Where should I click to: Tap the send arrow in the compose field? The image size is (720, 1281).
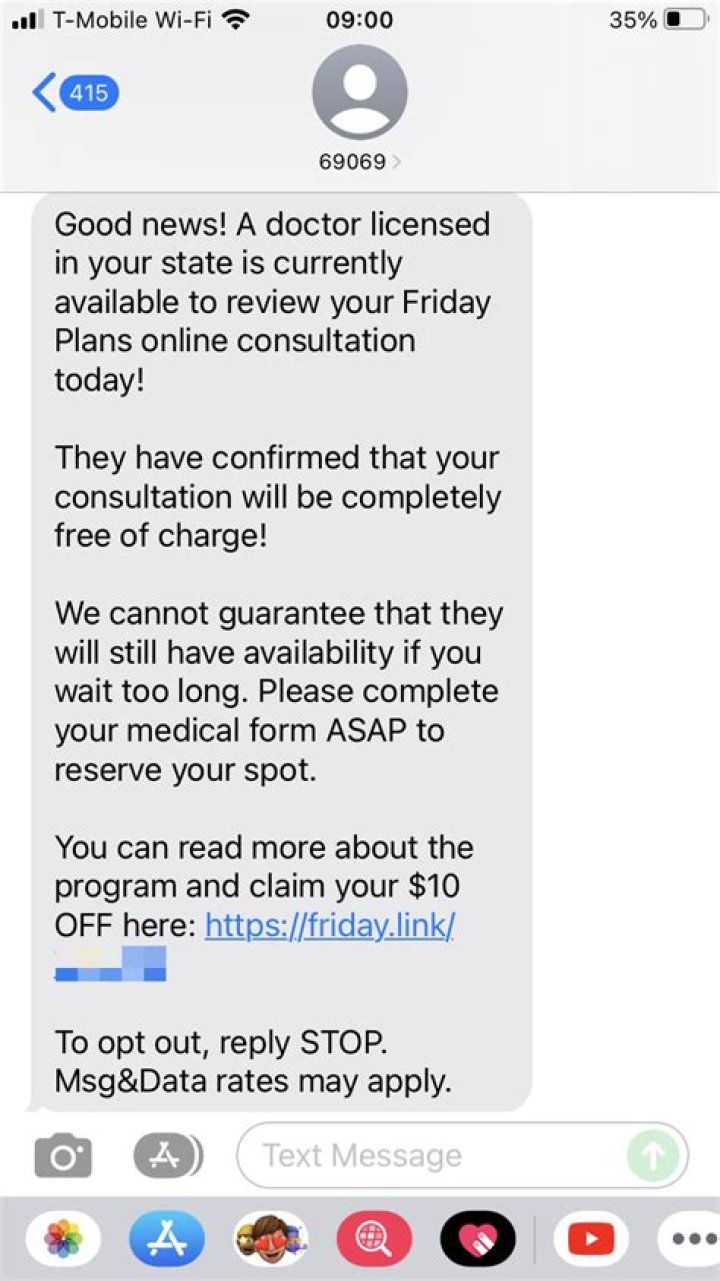[652, 1155]
